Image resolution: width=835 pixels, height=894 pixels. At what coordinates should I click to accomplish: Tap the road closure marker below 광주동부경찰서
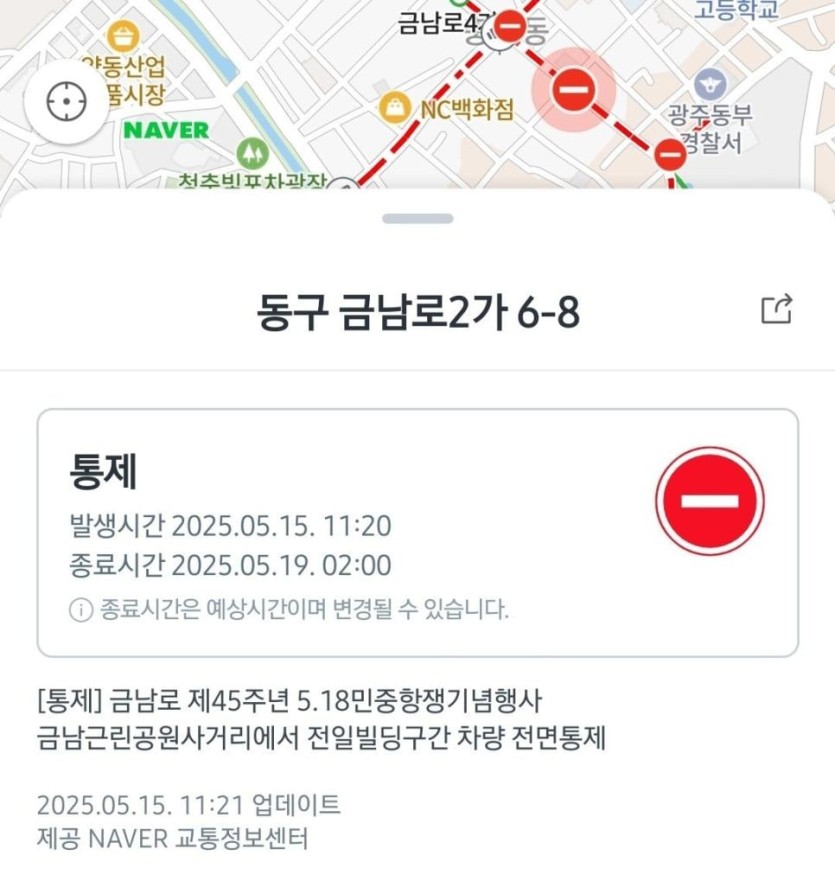(669, 155)
